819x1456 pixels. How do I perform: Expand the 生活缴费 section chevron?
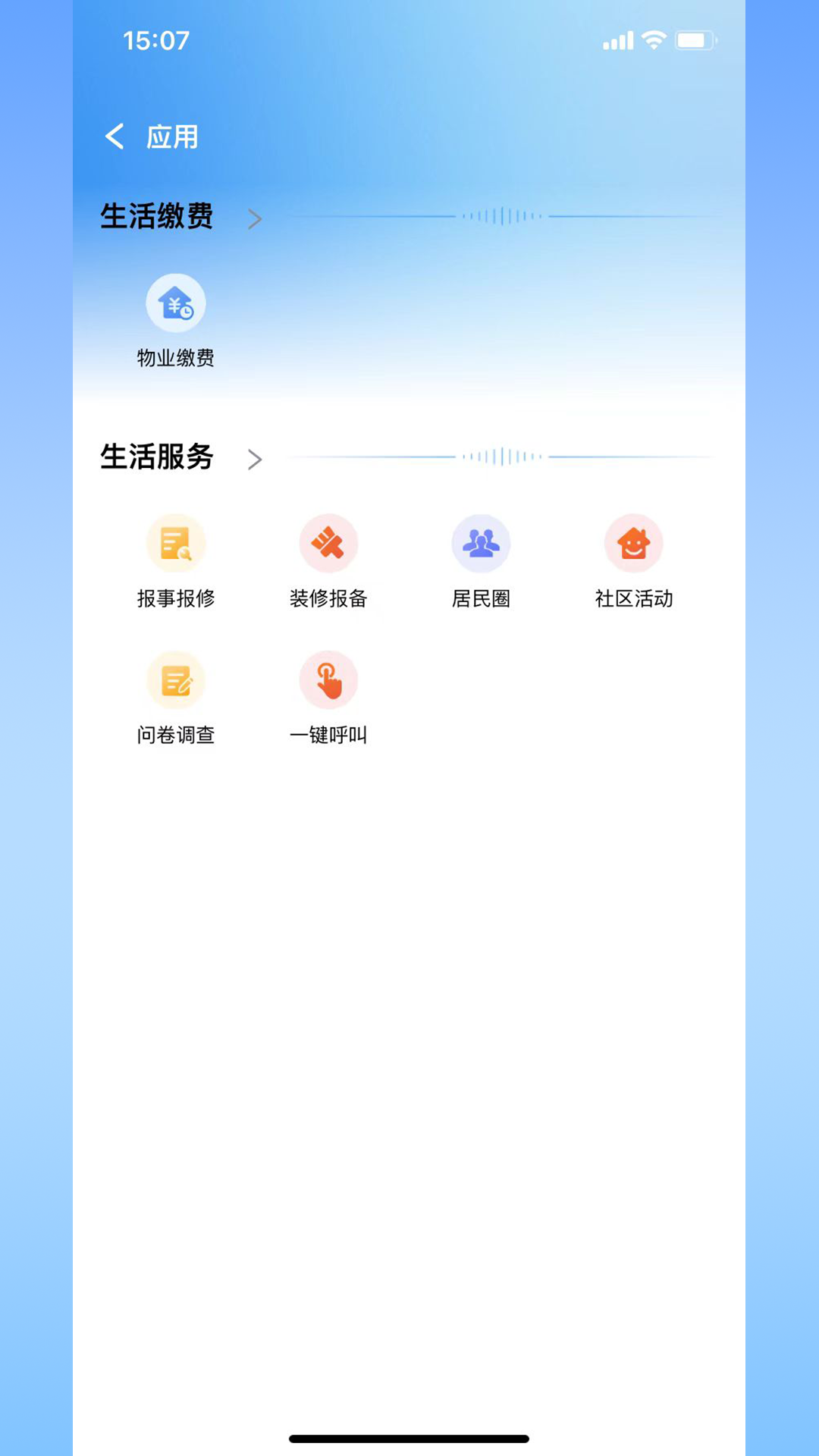tap(255, 219)
